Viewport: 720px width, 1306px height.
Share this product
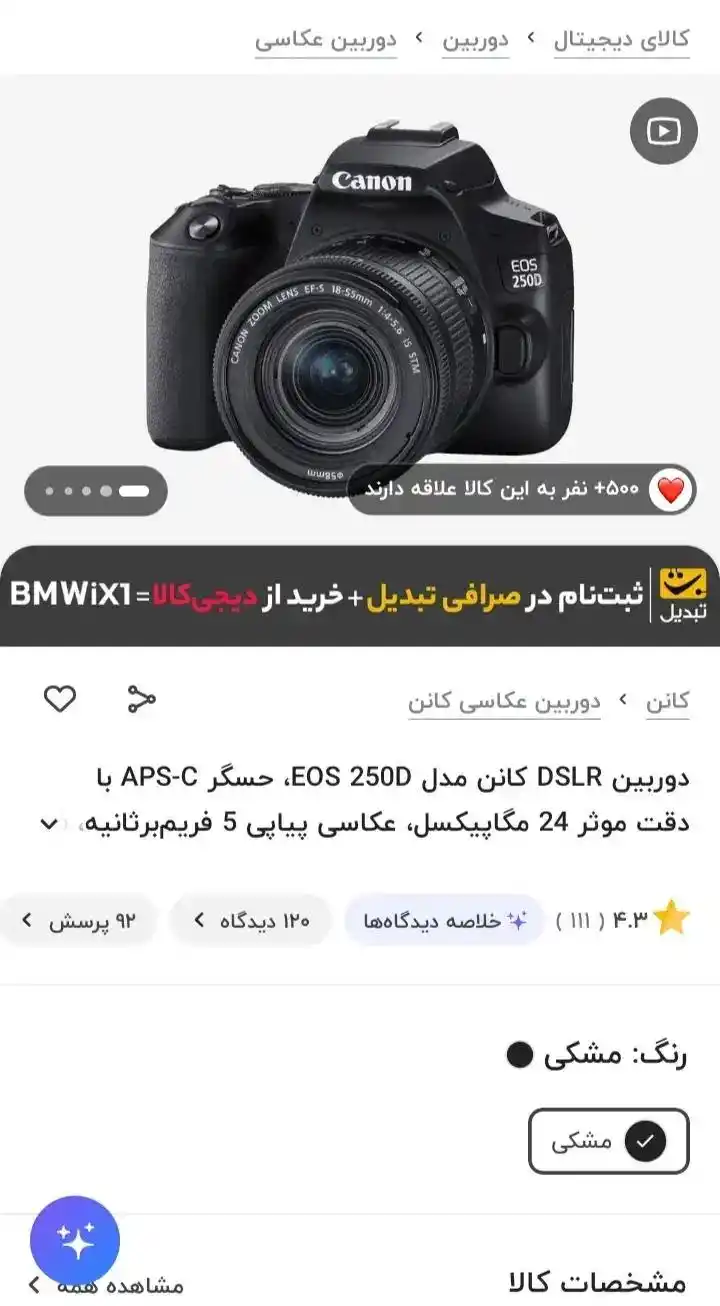pyautogui.click(x=142, y=699)
